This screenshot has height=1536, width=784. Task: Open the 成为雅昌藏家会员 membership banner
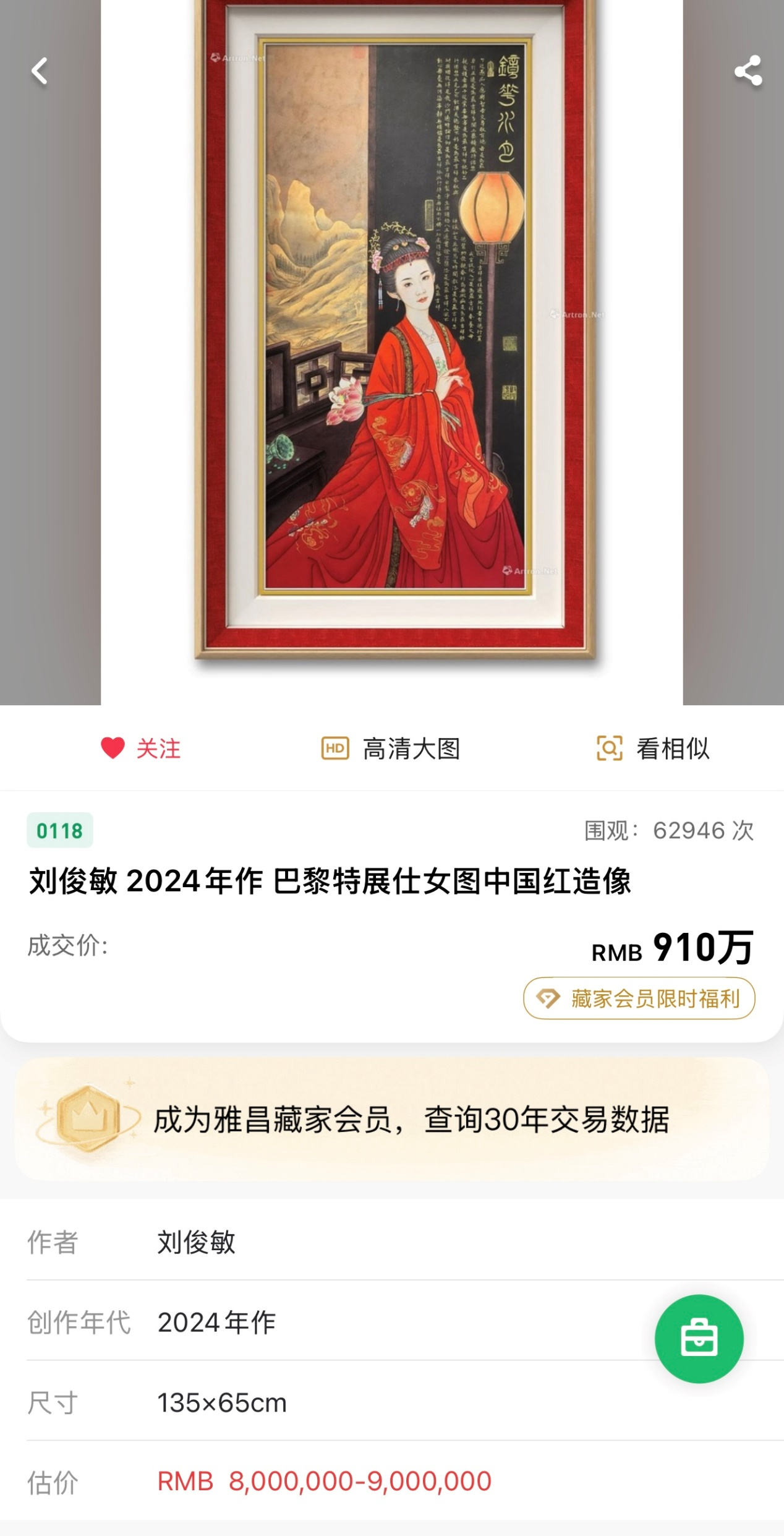[392, 1119]
